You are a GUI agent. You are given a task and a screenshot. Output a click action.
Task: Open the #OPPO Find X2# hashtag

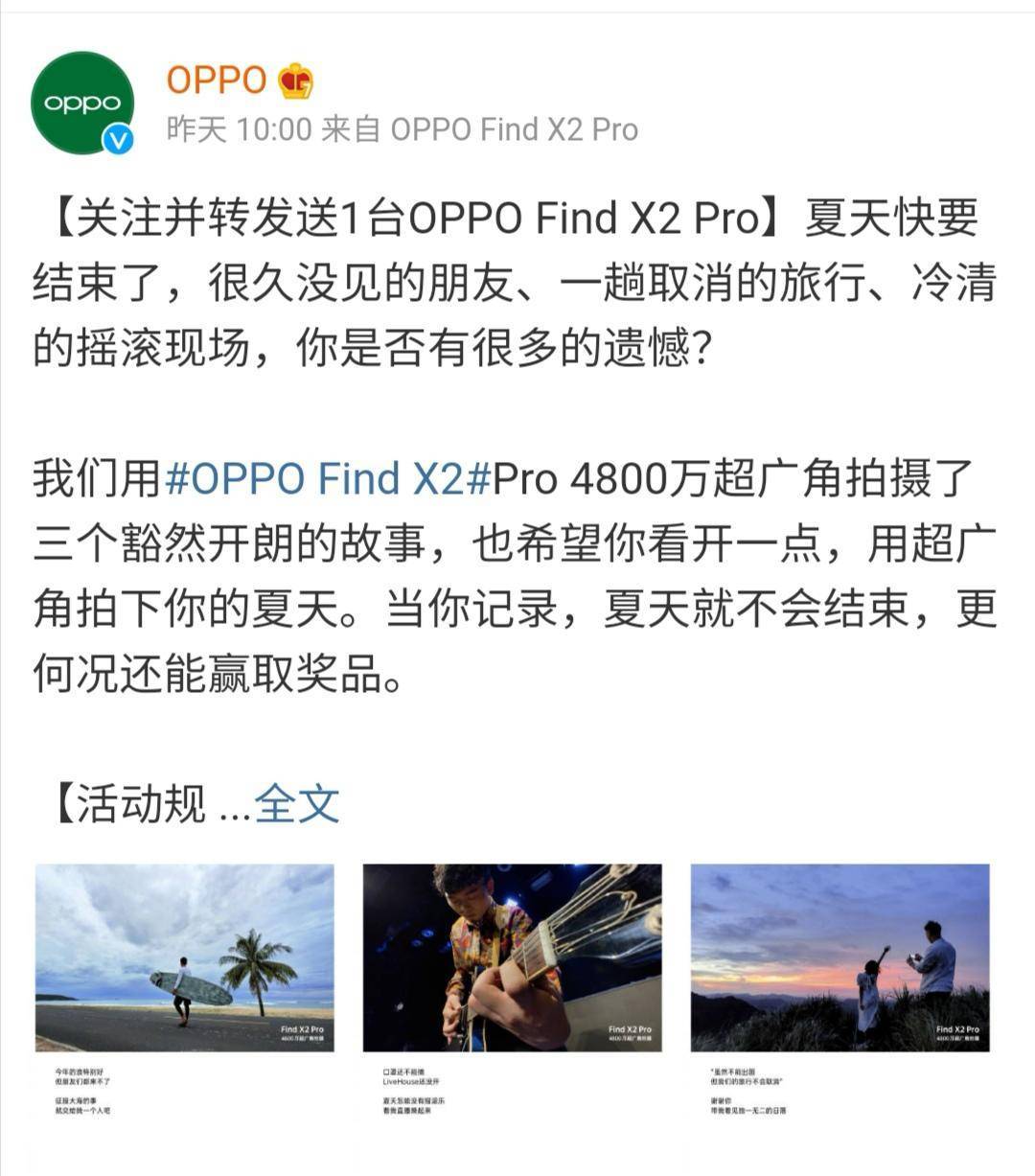tap(328, 478)
